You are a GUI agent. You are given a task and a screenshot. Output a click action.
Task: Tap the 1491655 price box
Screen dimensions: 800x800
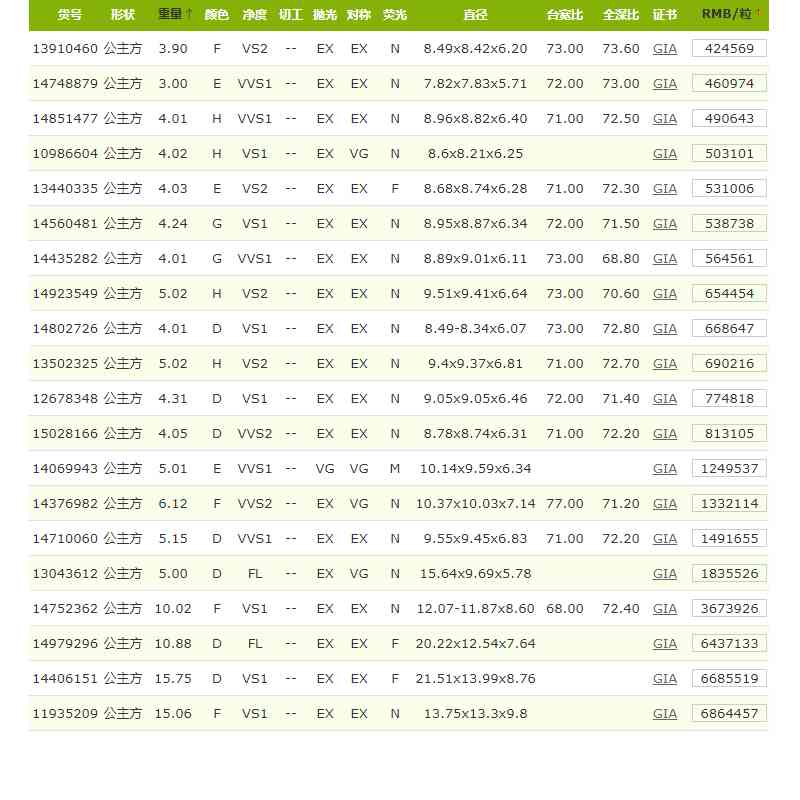[x=729, y=538]
